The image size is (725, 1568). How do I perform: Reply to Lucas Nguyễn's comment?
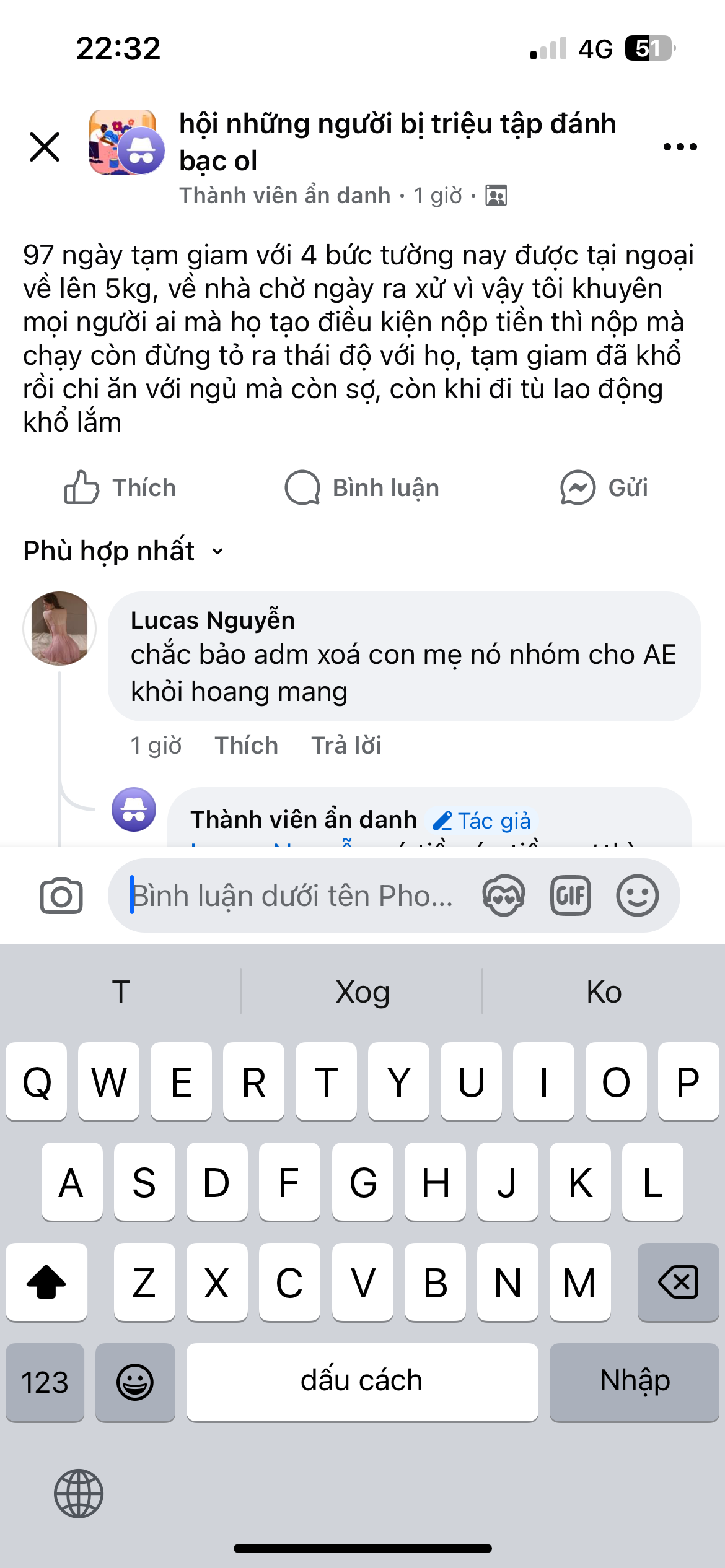tap(346, 745)
